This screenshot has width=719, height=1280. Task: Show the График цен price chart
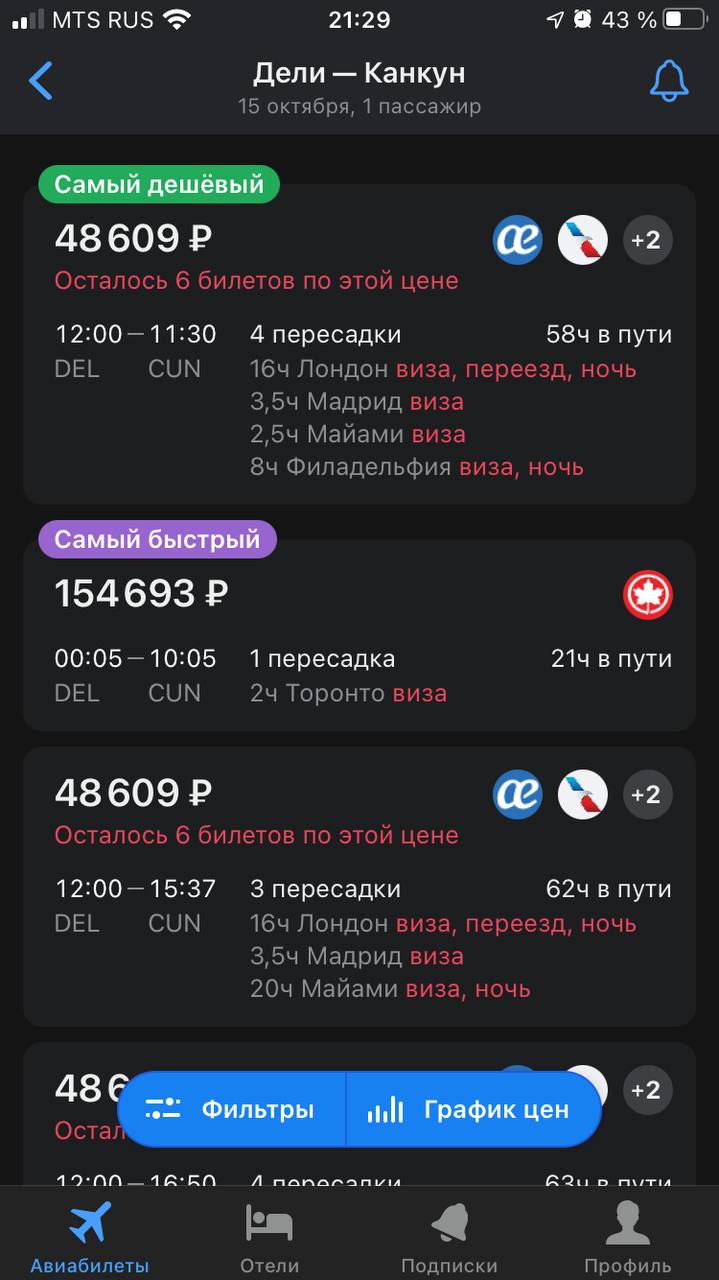point(470,1109)
